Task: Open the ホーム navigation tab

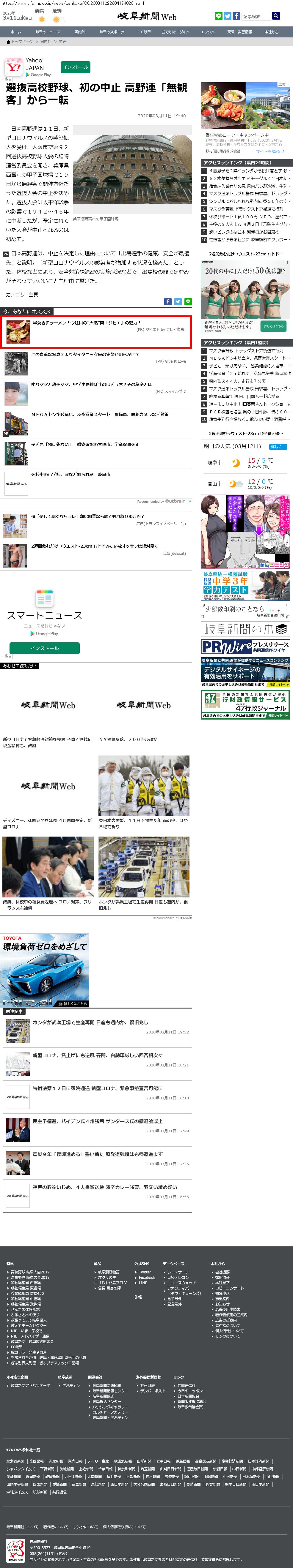Action: tap(16, 32)
